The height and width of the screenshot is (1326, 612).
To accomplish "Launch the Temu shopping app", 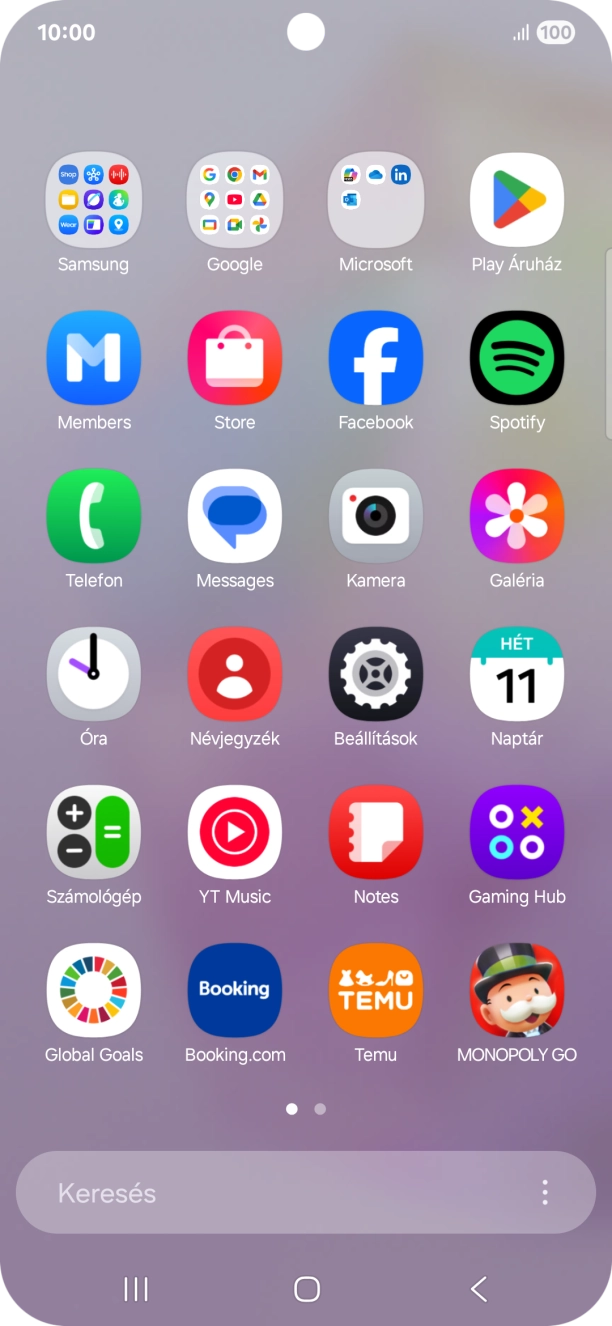I will [x=376, y=990].
